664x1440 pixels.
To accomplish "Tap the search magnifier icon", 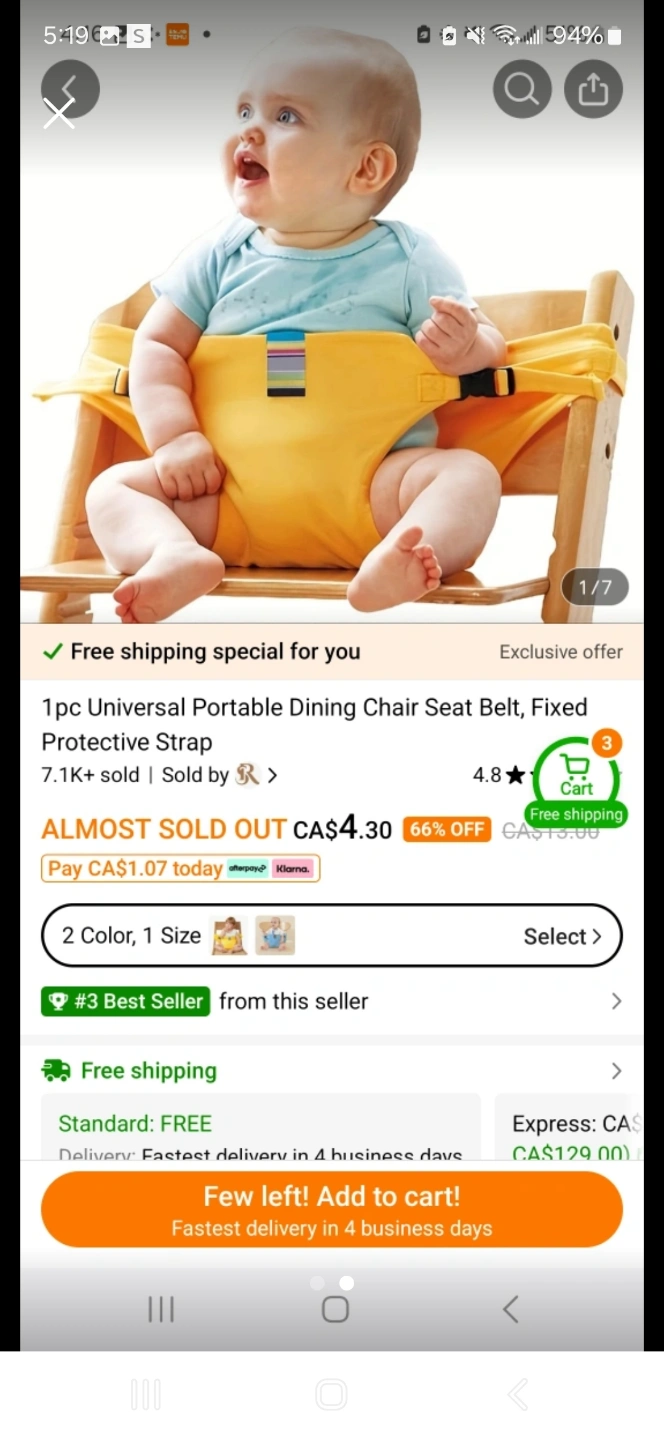I will (x=522, y=89).
